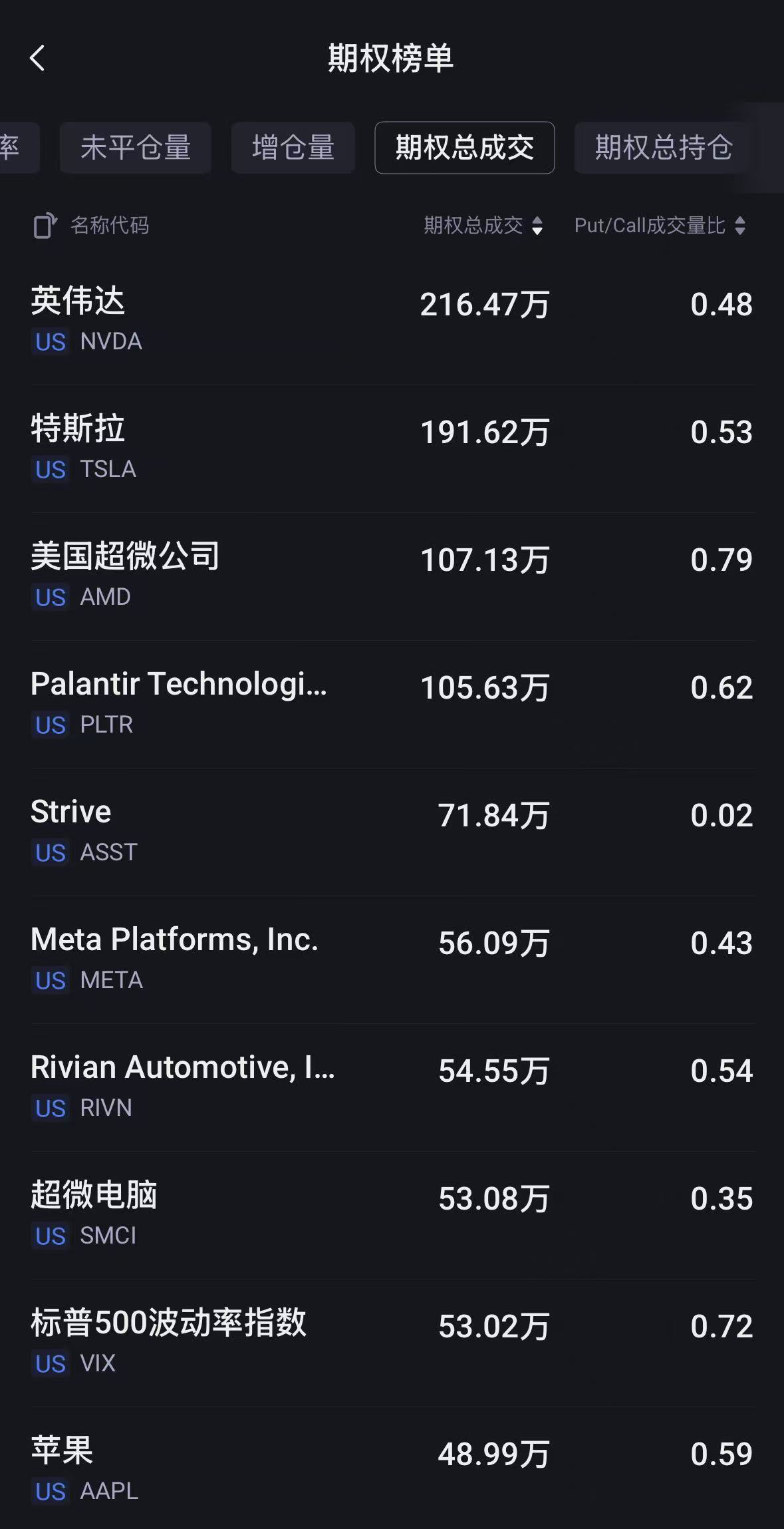This screenshot has width=784, height=1529.
Task: Open the 英伟达 NVDA row
Action: (x=392, y=320)
